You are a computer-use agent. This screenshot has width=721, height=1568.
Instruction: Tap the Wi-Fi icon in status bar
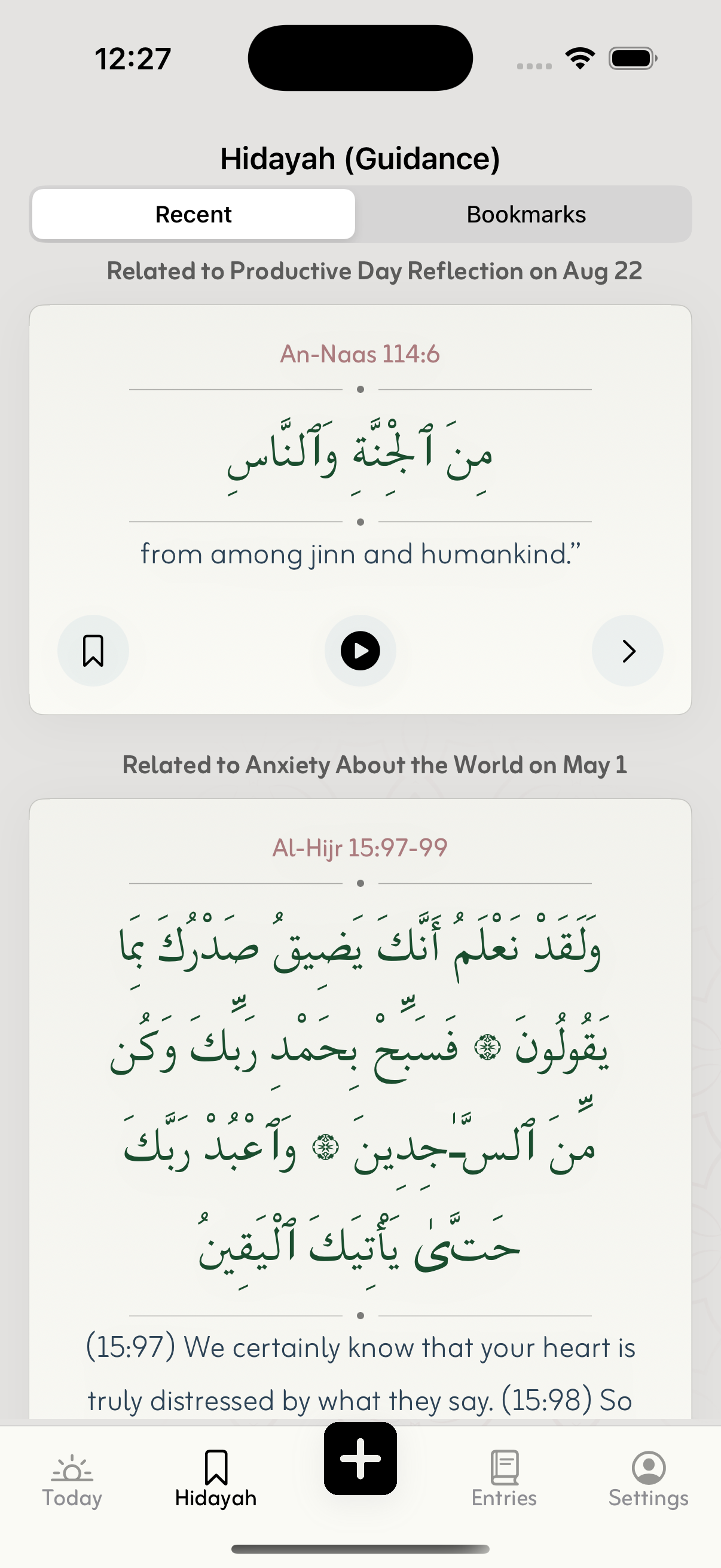click(x=579, y=57)
